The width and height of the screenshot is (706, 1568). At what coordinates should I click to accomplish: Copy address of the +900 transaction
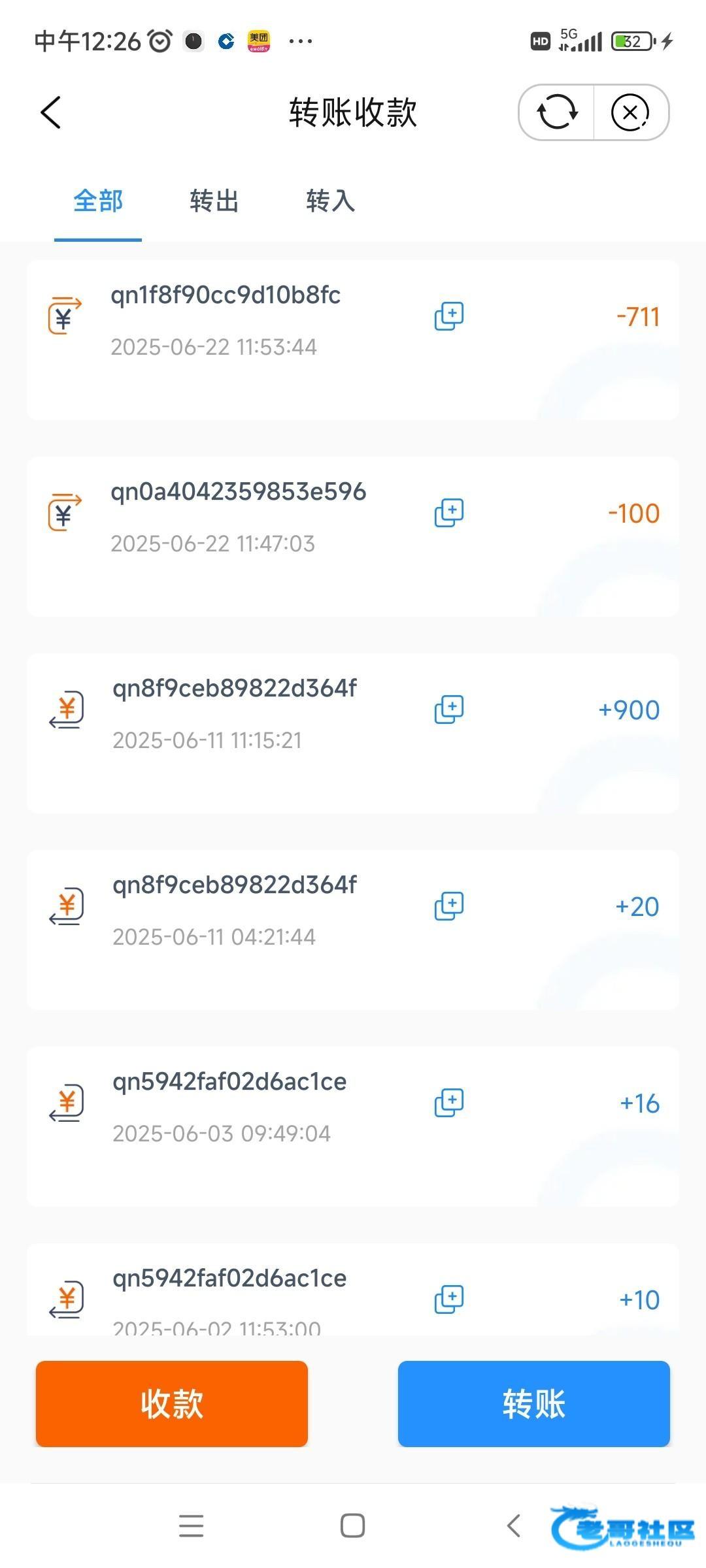pos(449,710)
